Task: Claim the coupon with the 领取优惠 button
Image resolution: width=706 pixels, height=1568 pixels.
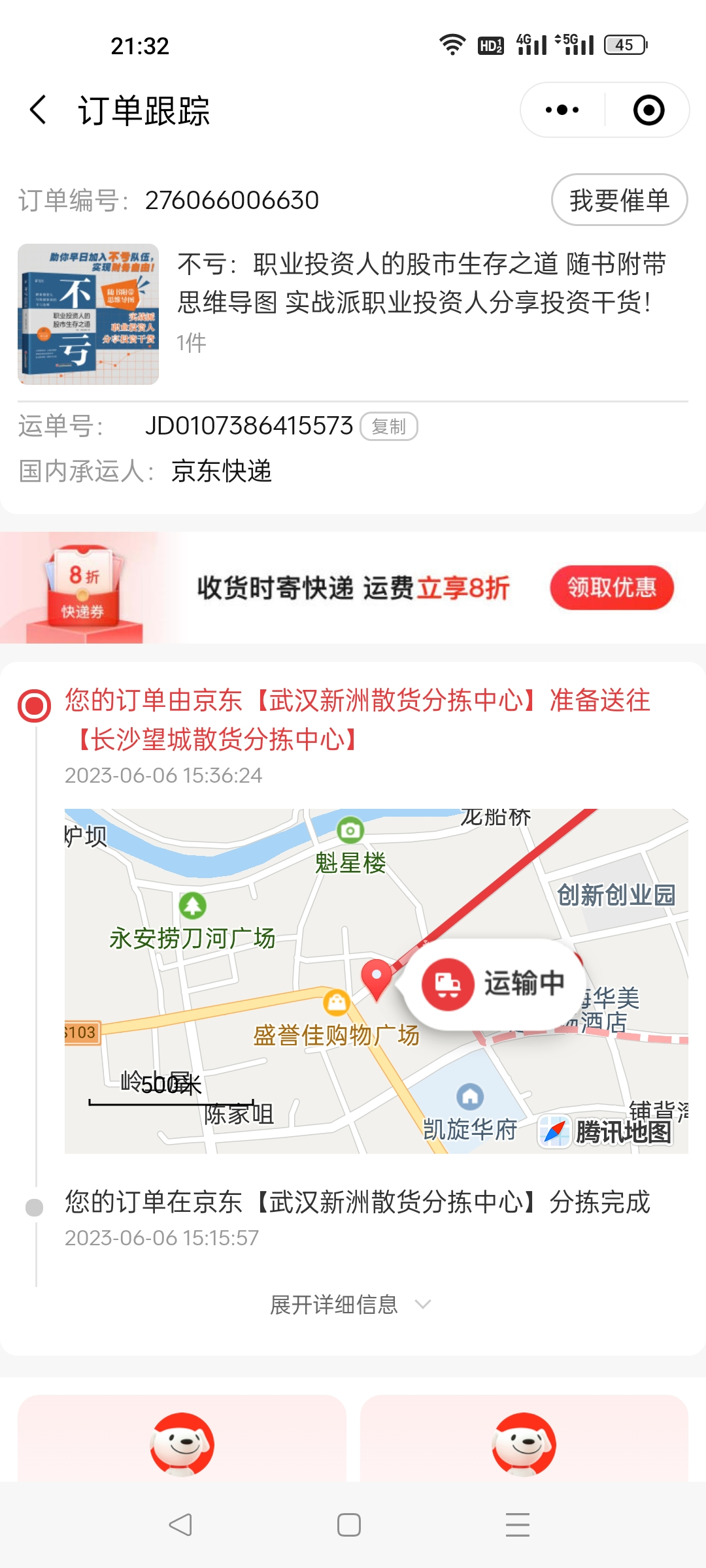Action: point(611,587)
